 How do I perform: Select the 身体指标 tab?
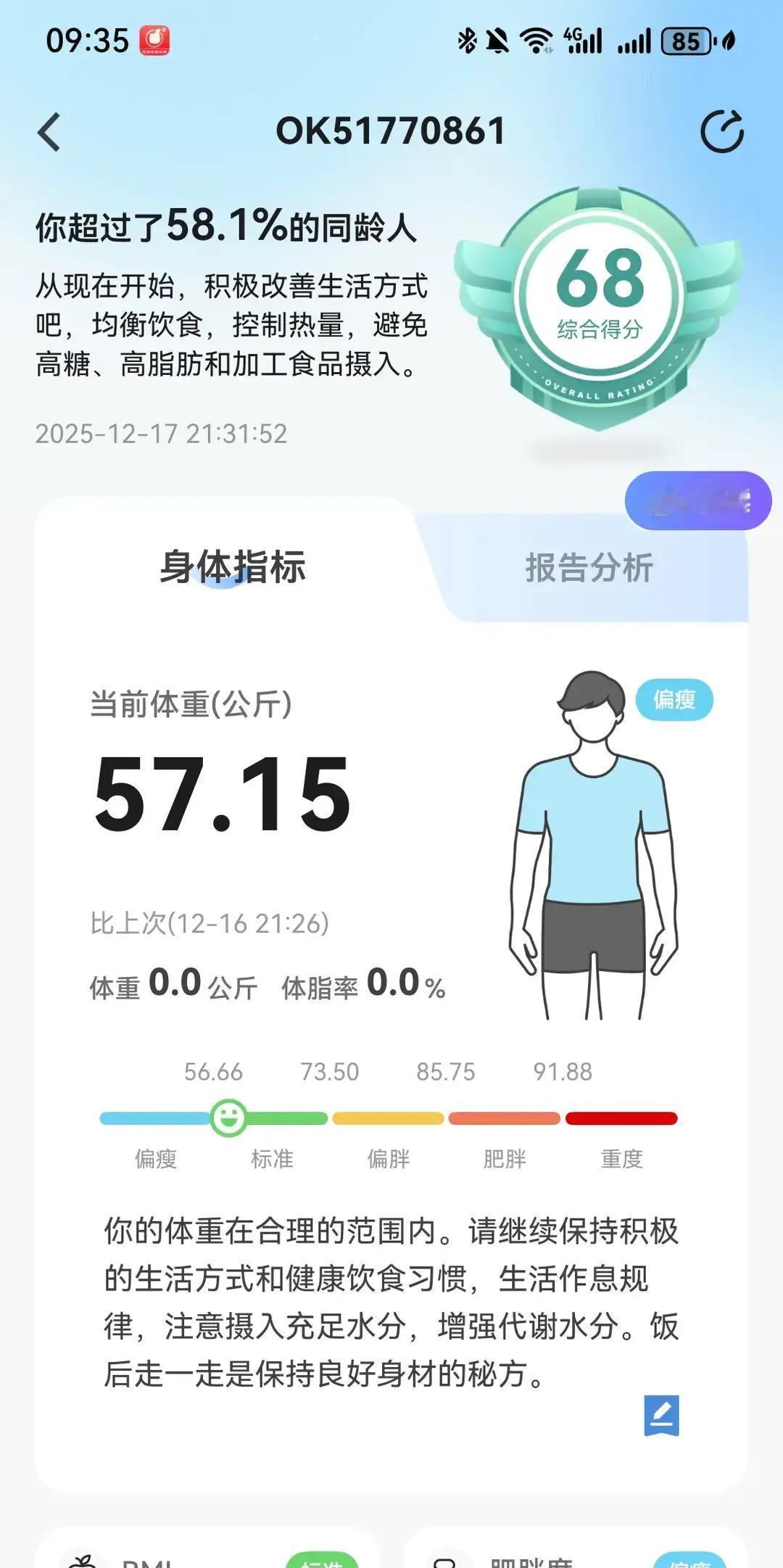tap(236, 569)
